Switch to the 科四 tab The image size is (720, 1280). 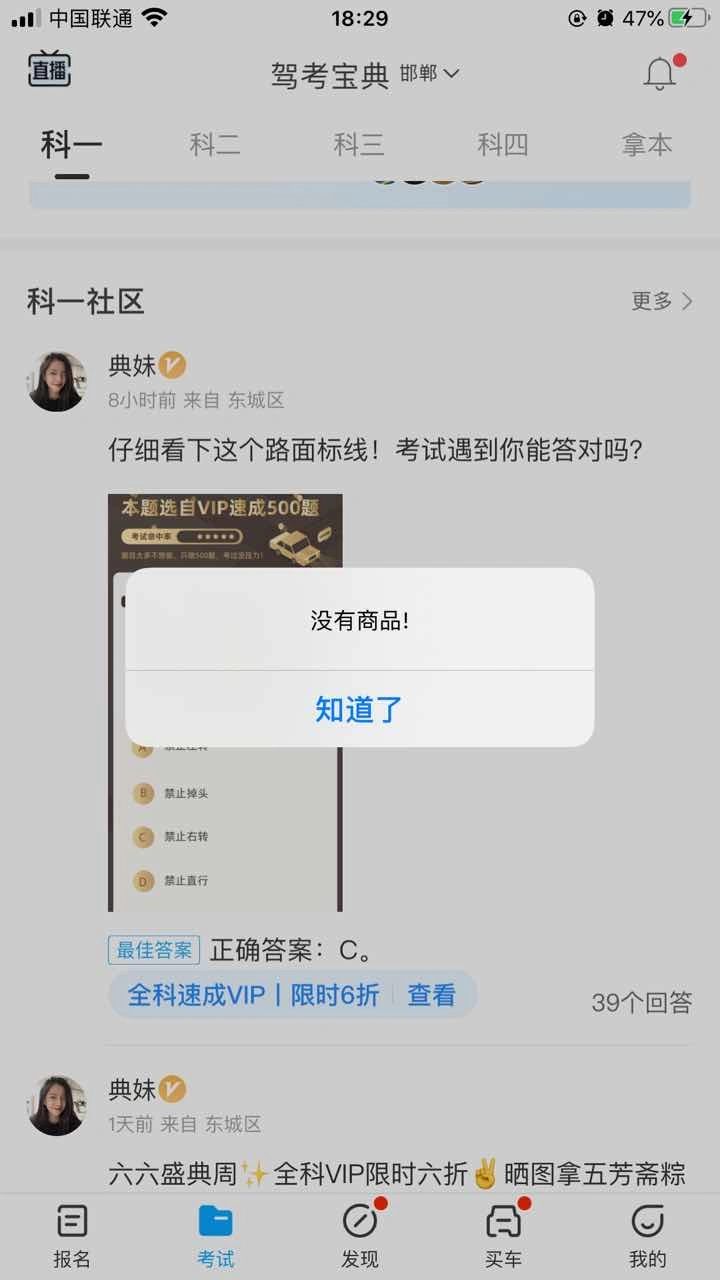(502, 145)
